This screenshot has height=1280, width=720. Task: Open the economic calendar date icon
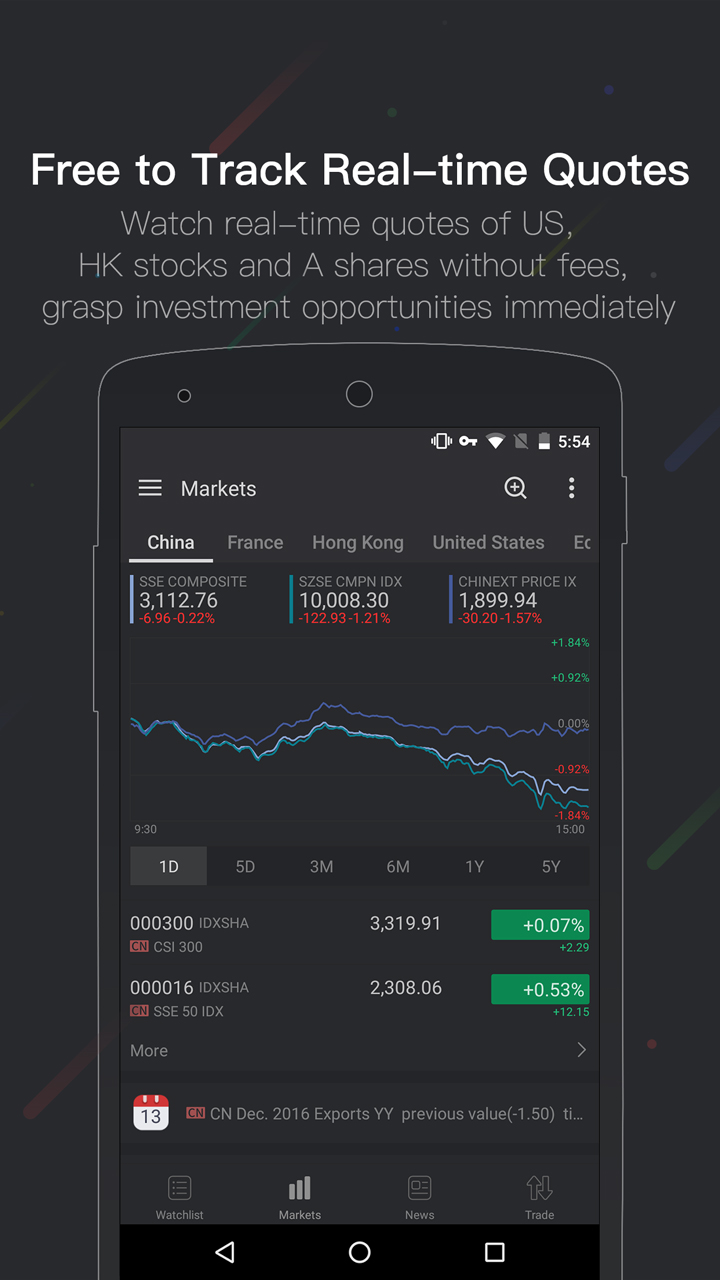click(150, 1112)
